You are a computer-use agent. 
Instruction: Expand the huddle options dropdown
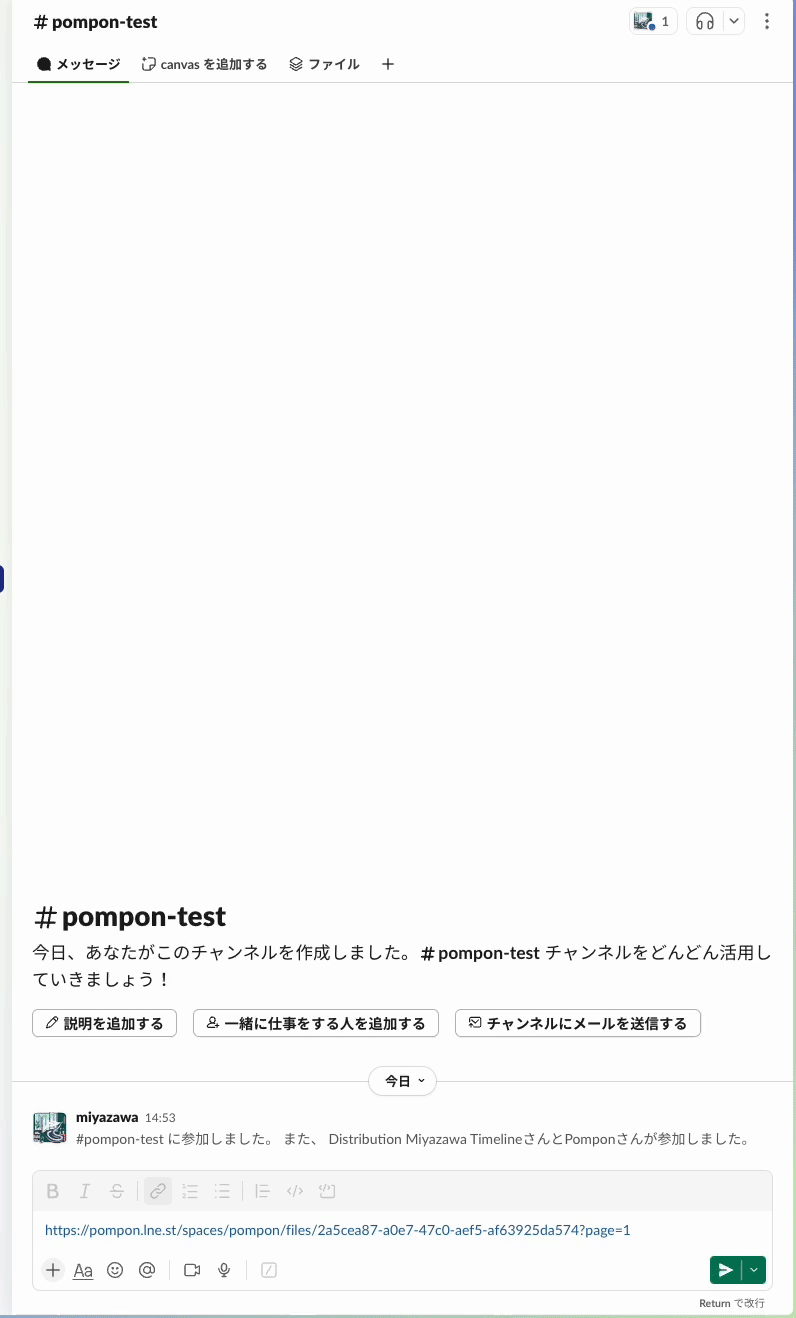click(x=734, y=21)
